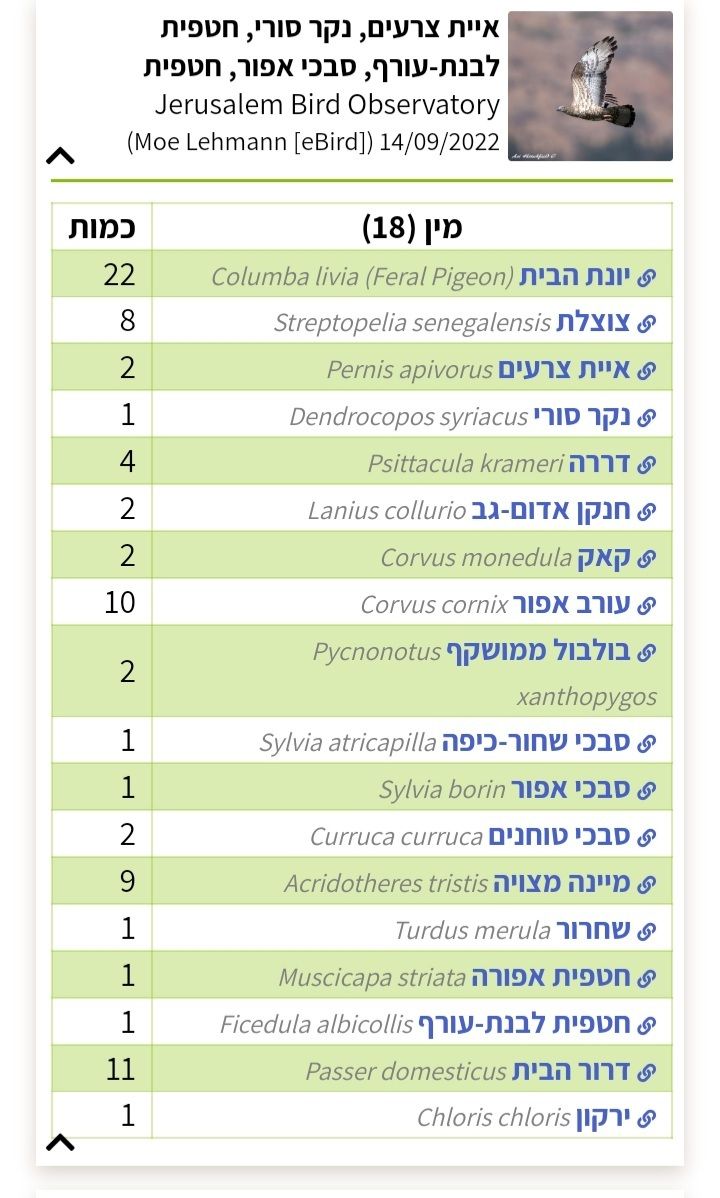This screenshot has height=1198, width=720.
Task: Open the מיינה מצויה species link
Action: click(x=562, y=883)
